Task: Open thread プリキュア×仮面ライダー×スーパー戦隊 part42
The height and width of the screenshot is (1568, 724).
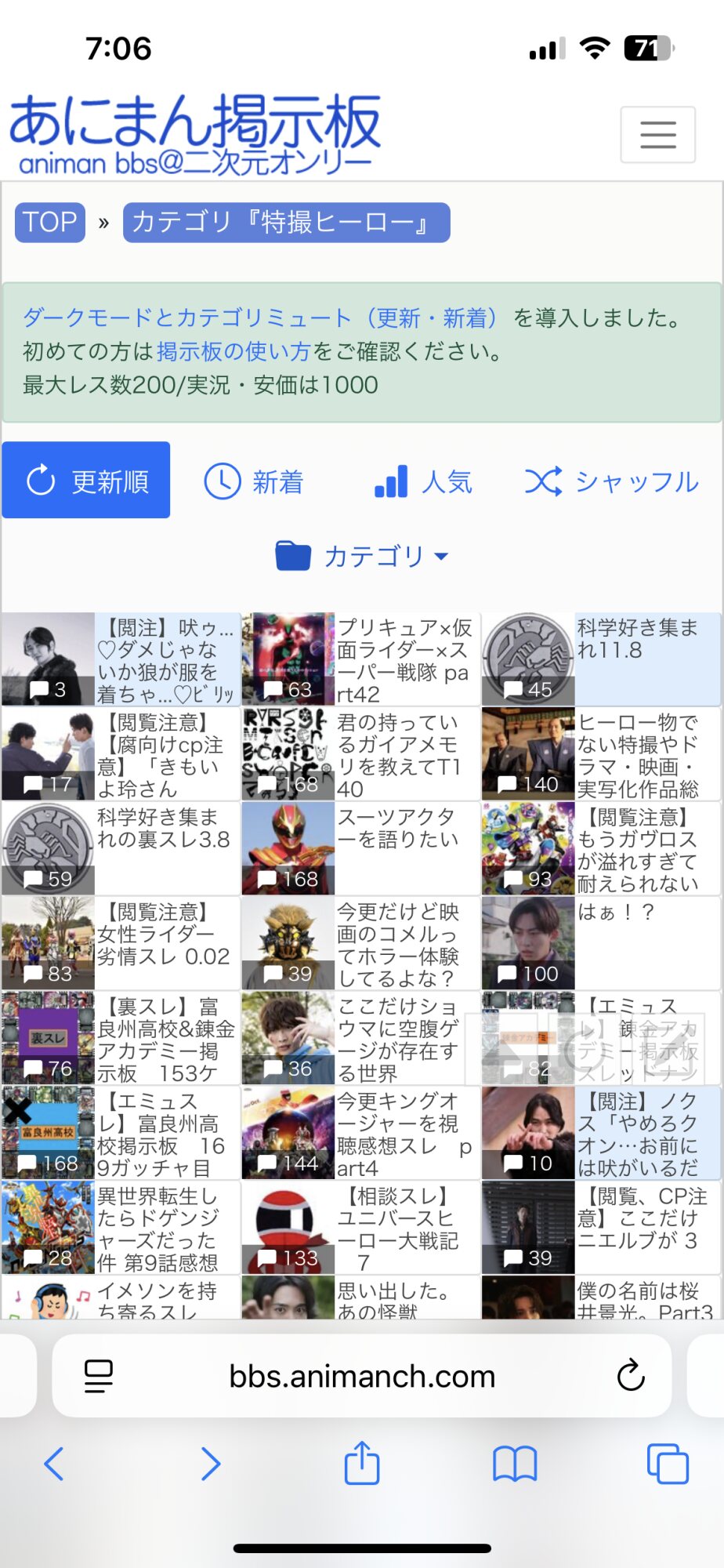Action: pyautogui.click(x=404, y=660)
